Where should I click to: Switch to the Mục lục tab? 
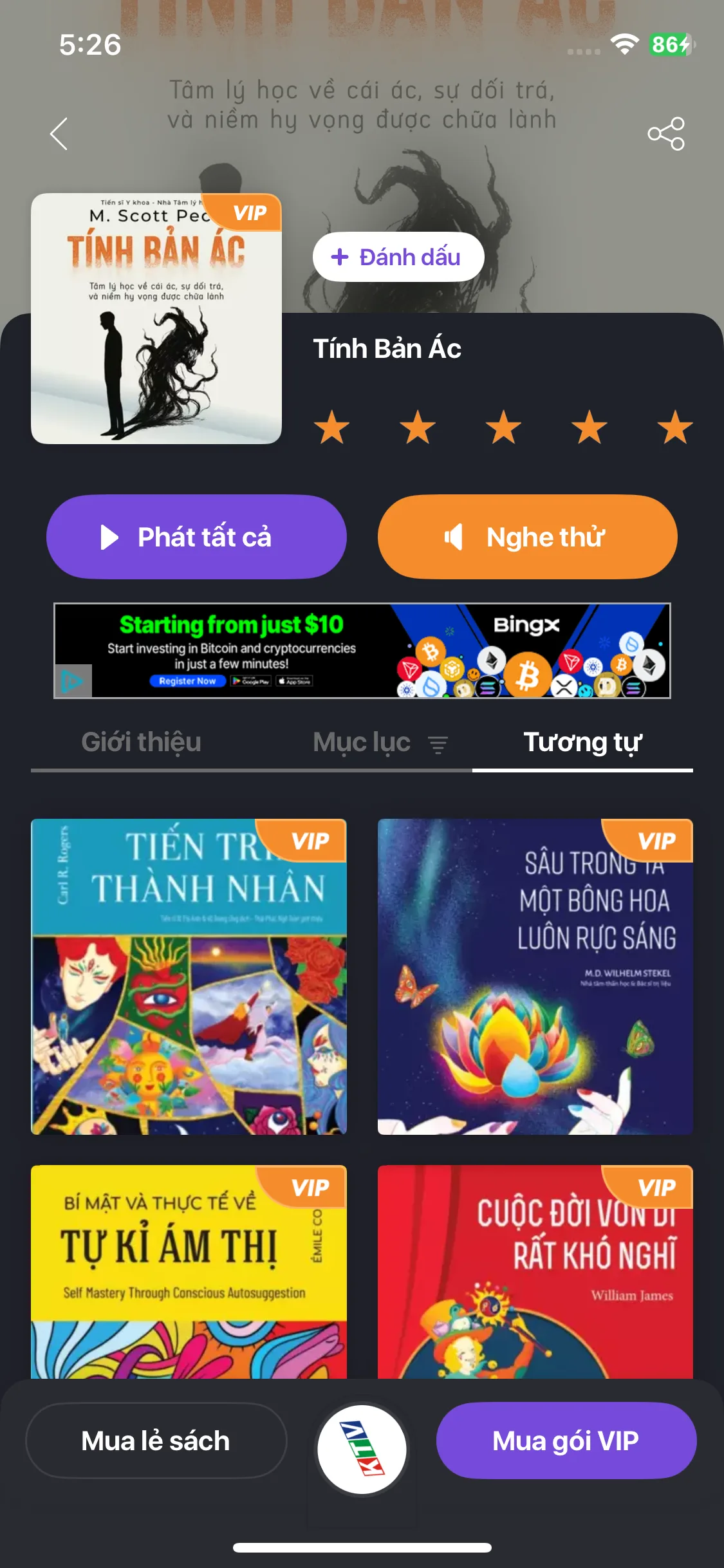[x=362, y=742]
